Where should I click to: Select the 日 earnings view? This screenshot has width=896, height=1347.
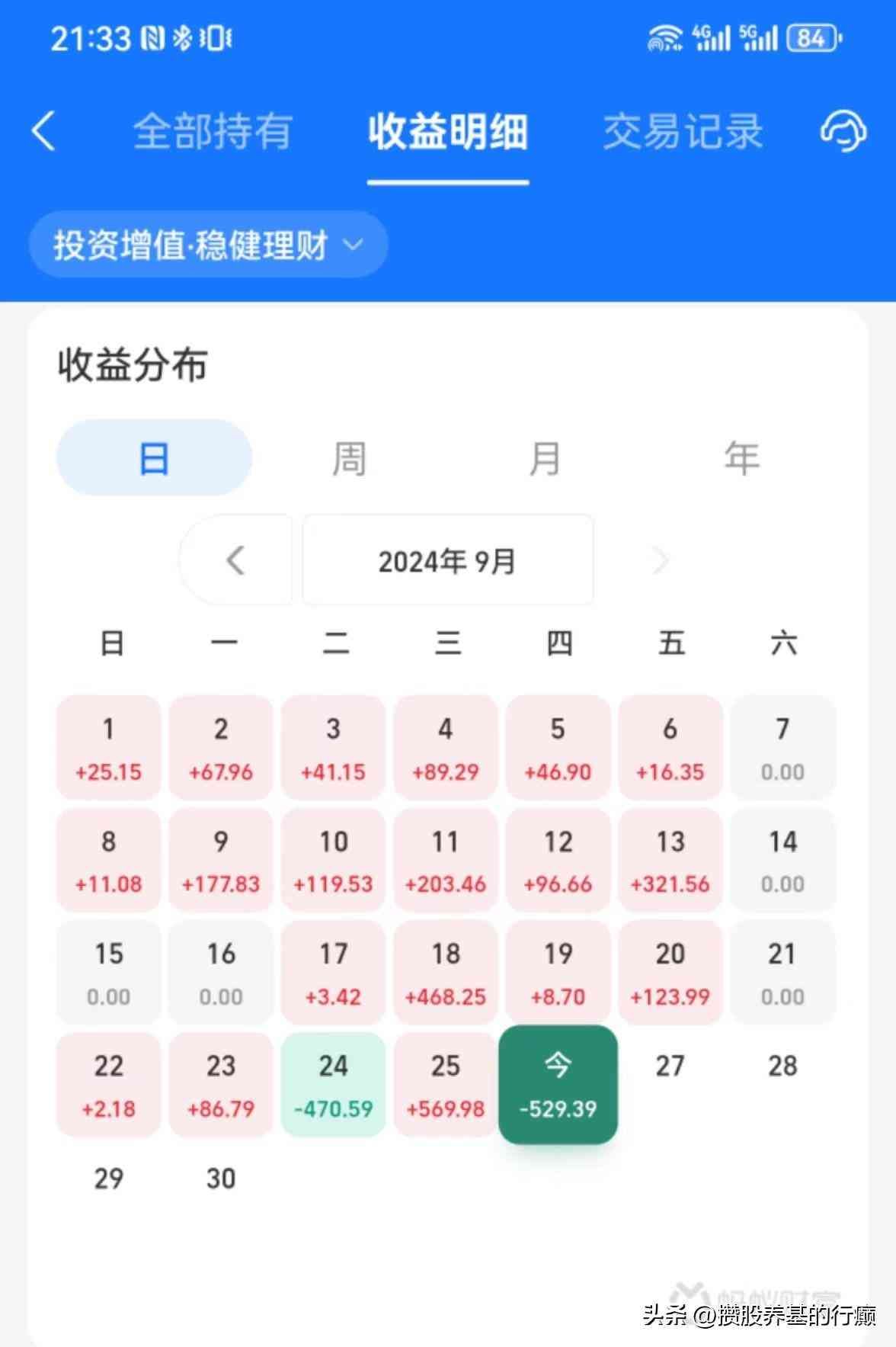(x=154, y=458)
